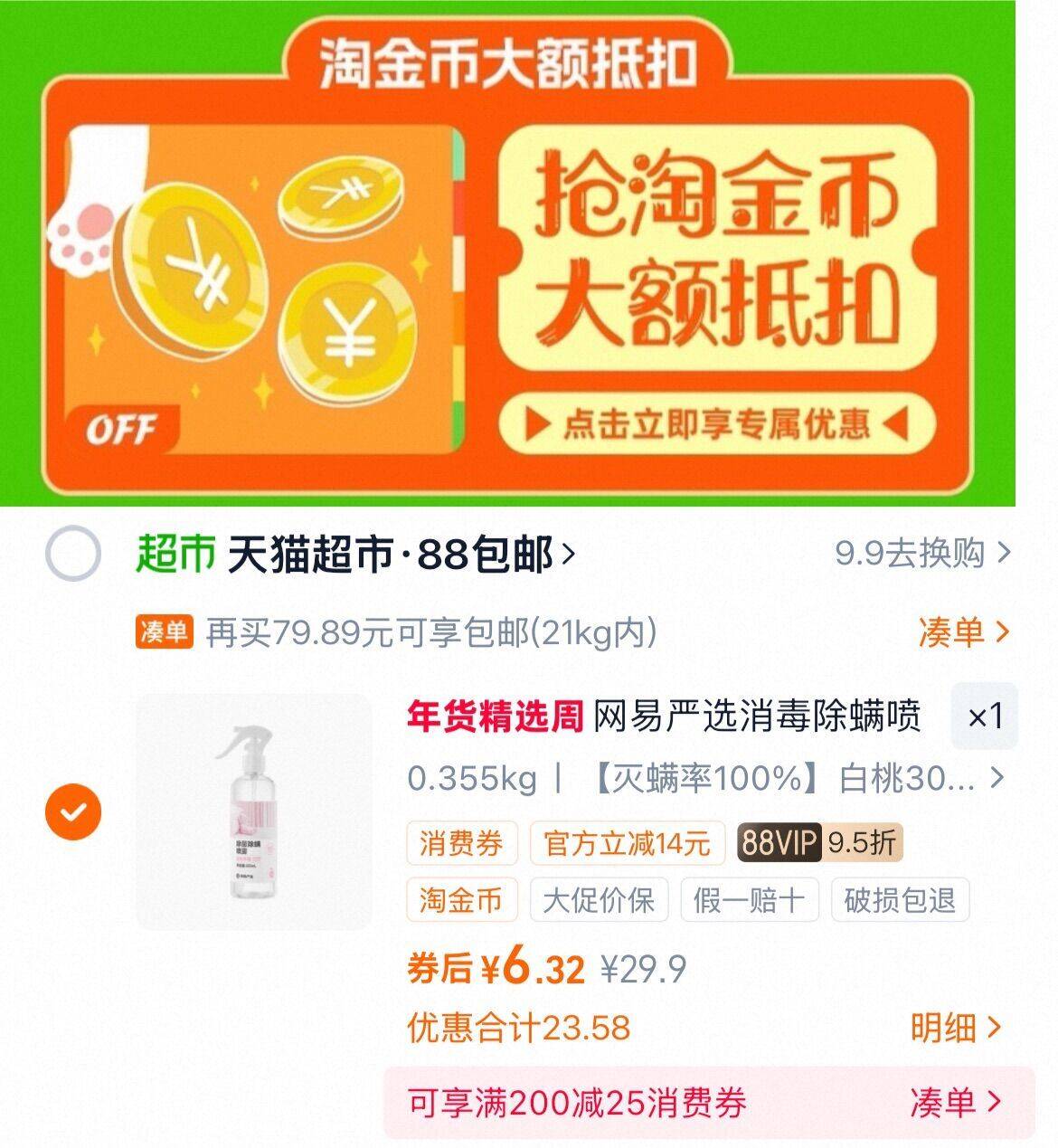Tap 凑单 for free shipping
The image size is (1058, 1148).
tap(962, 631)
